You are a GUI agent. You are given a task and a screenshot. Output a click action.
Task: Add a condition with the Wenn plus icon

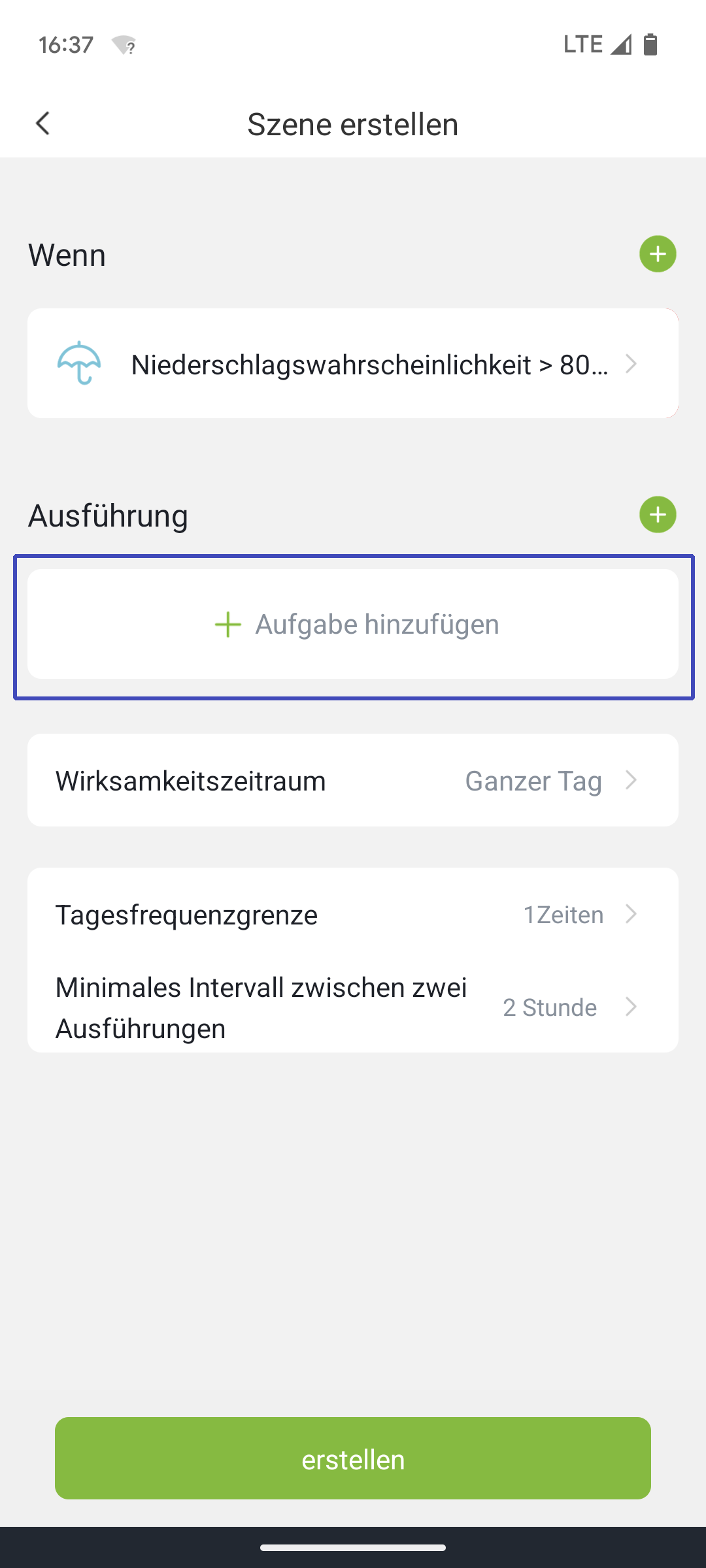[658, 254]
